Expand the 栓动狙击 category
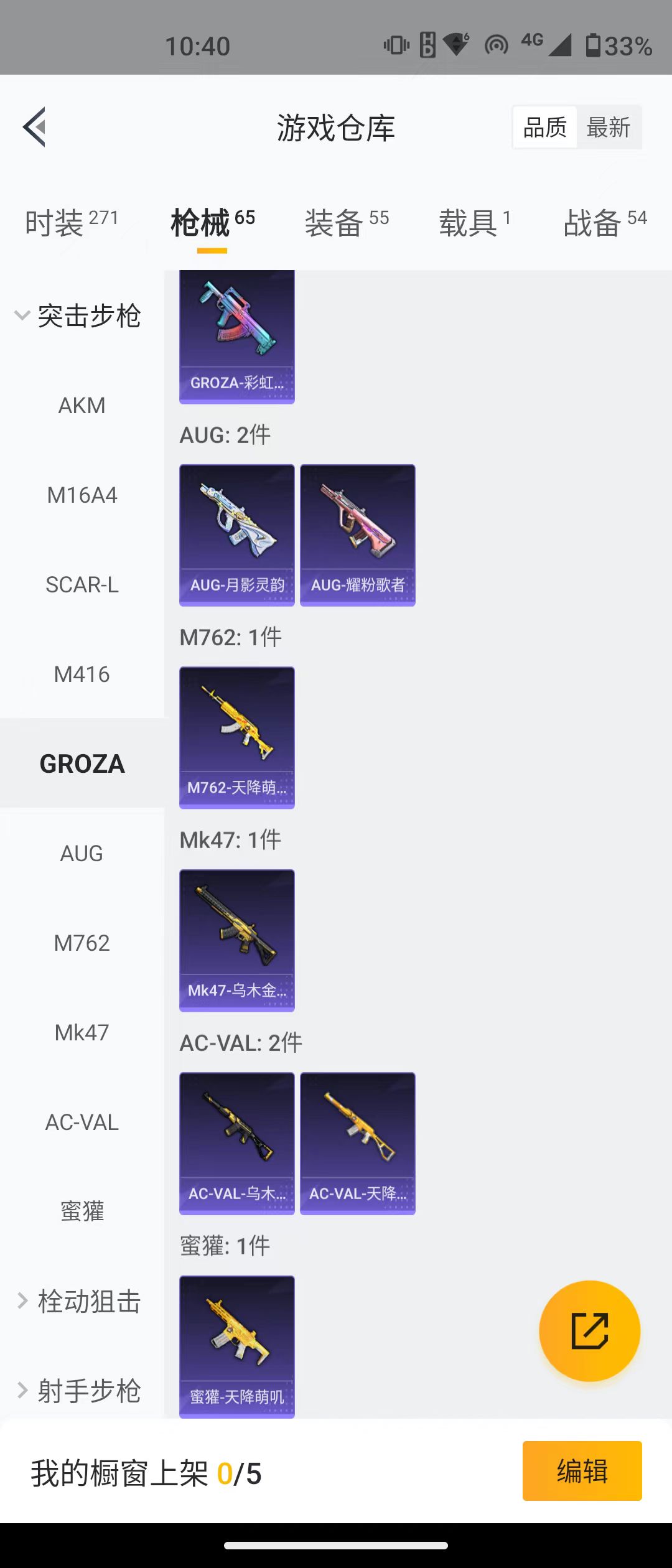 pyautogui.click(x=80, y=1302)
